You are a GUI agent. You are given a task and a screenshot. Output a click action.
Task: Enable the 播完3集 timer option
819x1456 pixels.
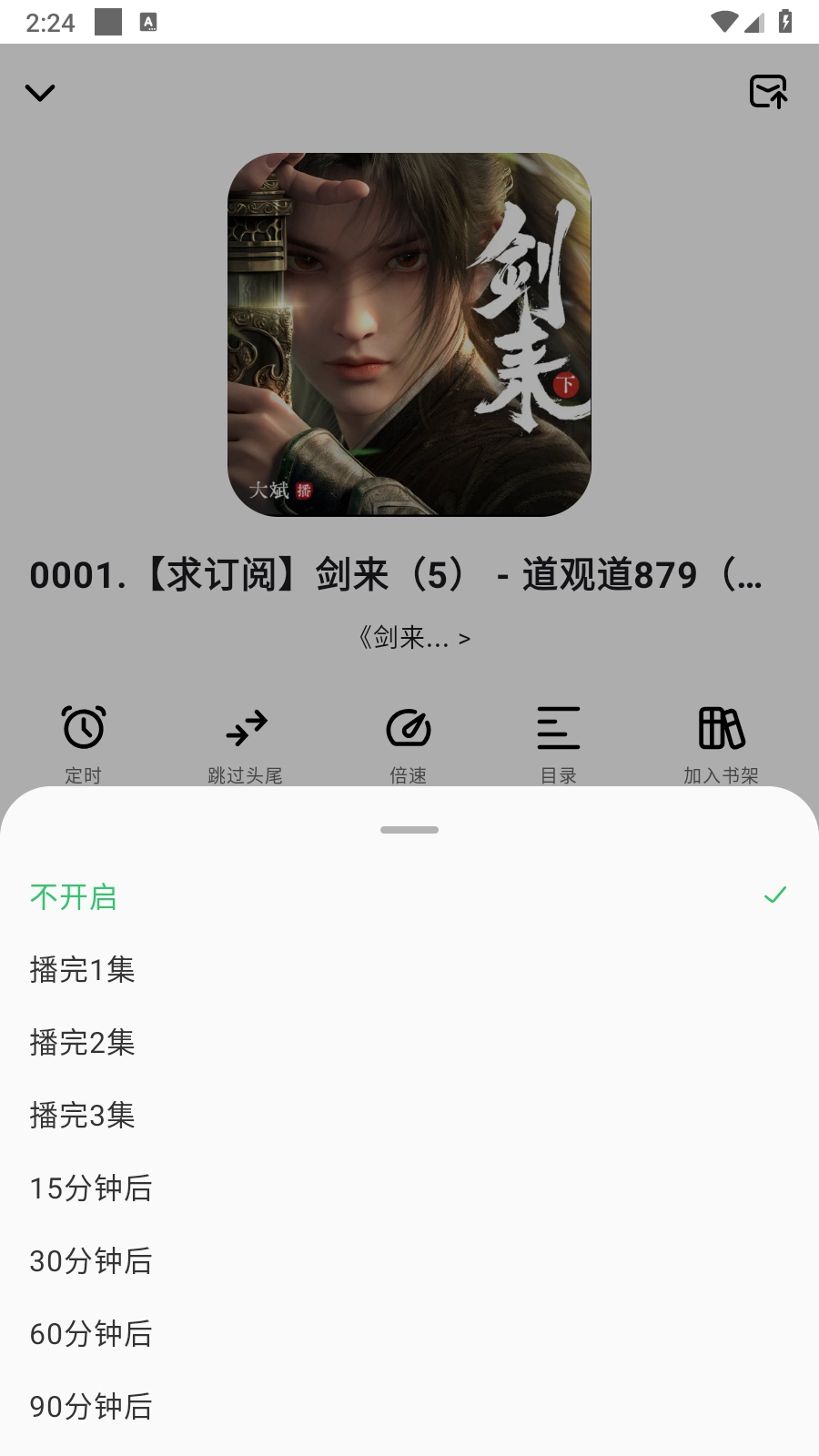point(82,1116)
